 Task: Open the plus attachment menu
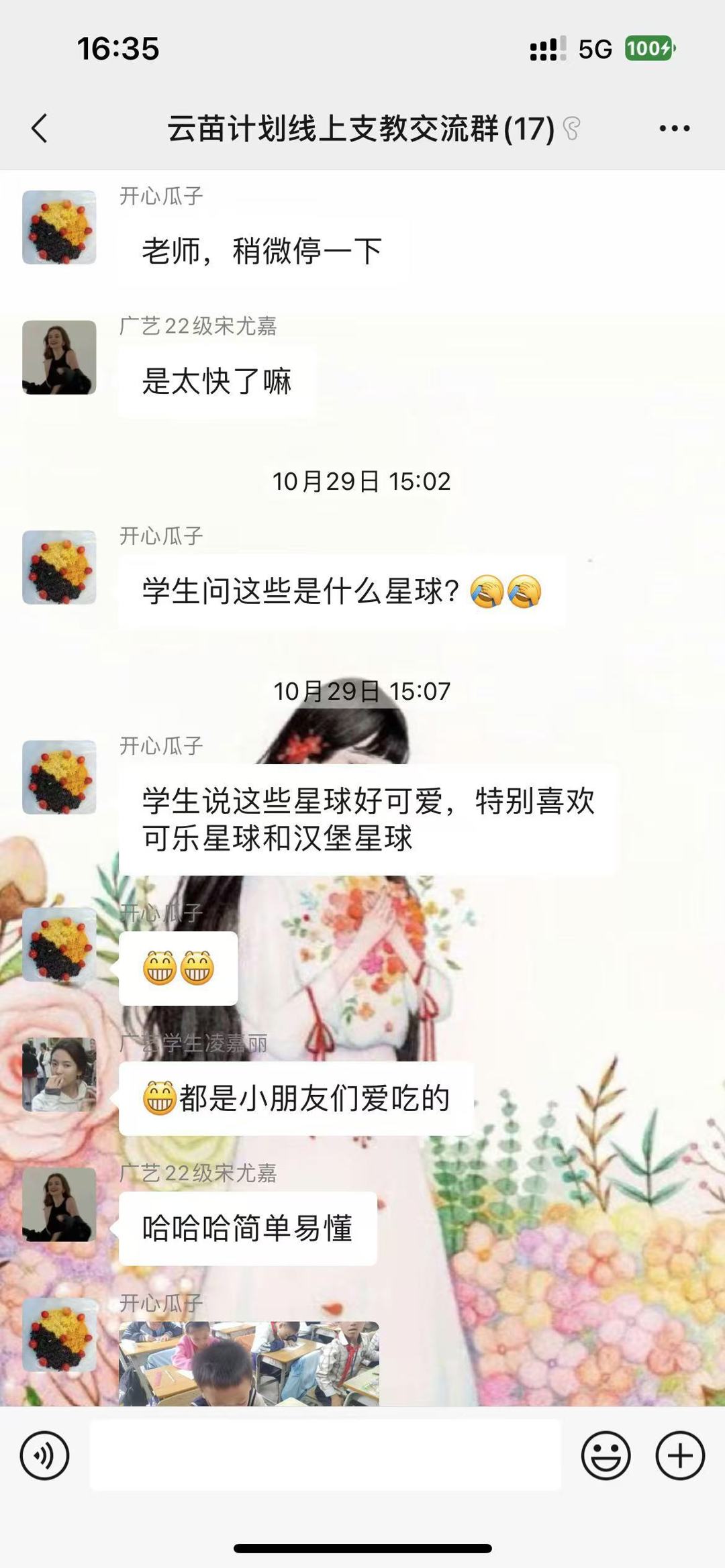click(x=679, y=1455)
